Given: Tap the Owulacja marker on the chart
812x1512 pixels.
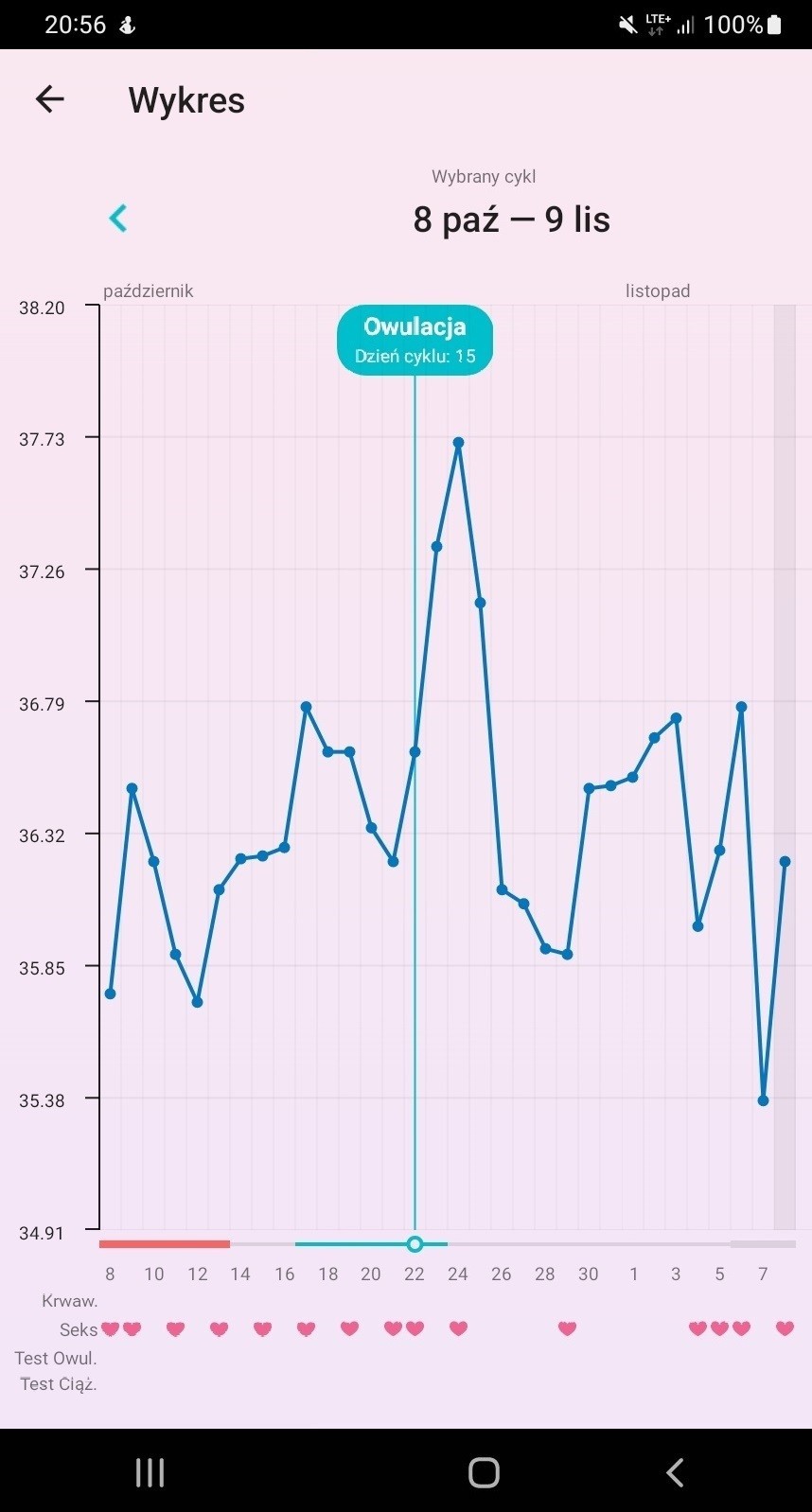Looking at the screenshot, I should click(415, 340).
